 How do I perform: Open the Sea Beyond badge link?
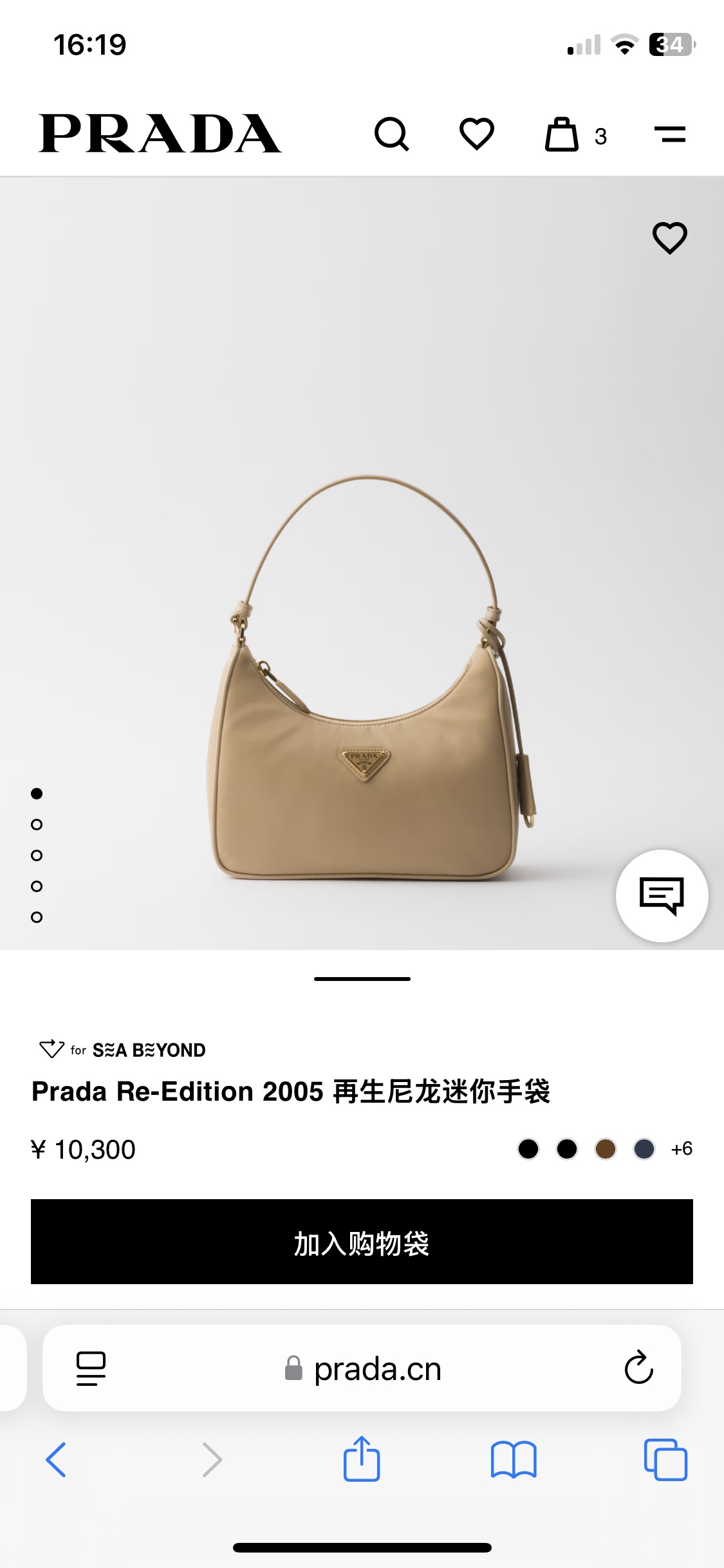tap(122, 1050)
